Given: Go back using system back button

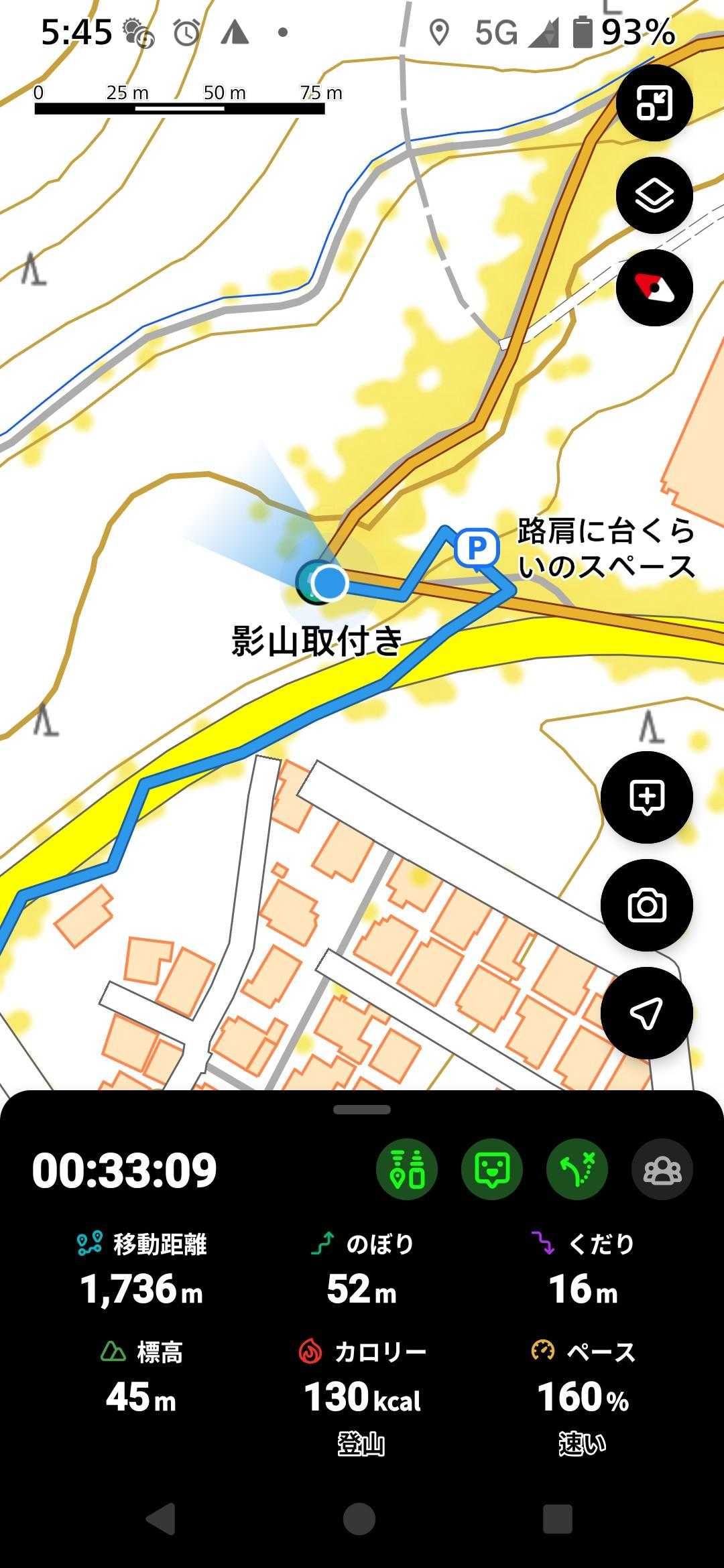Looking at the screenshot, I should coord(161,1518).
